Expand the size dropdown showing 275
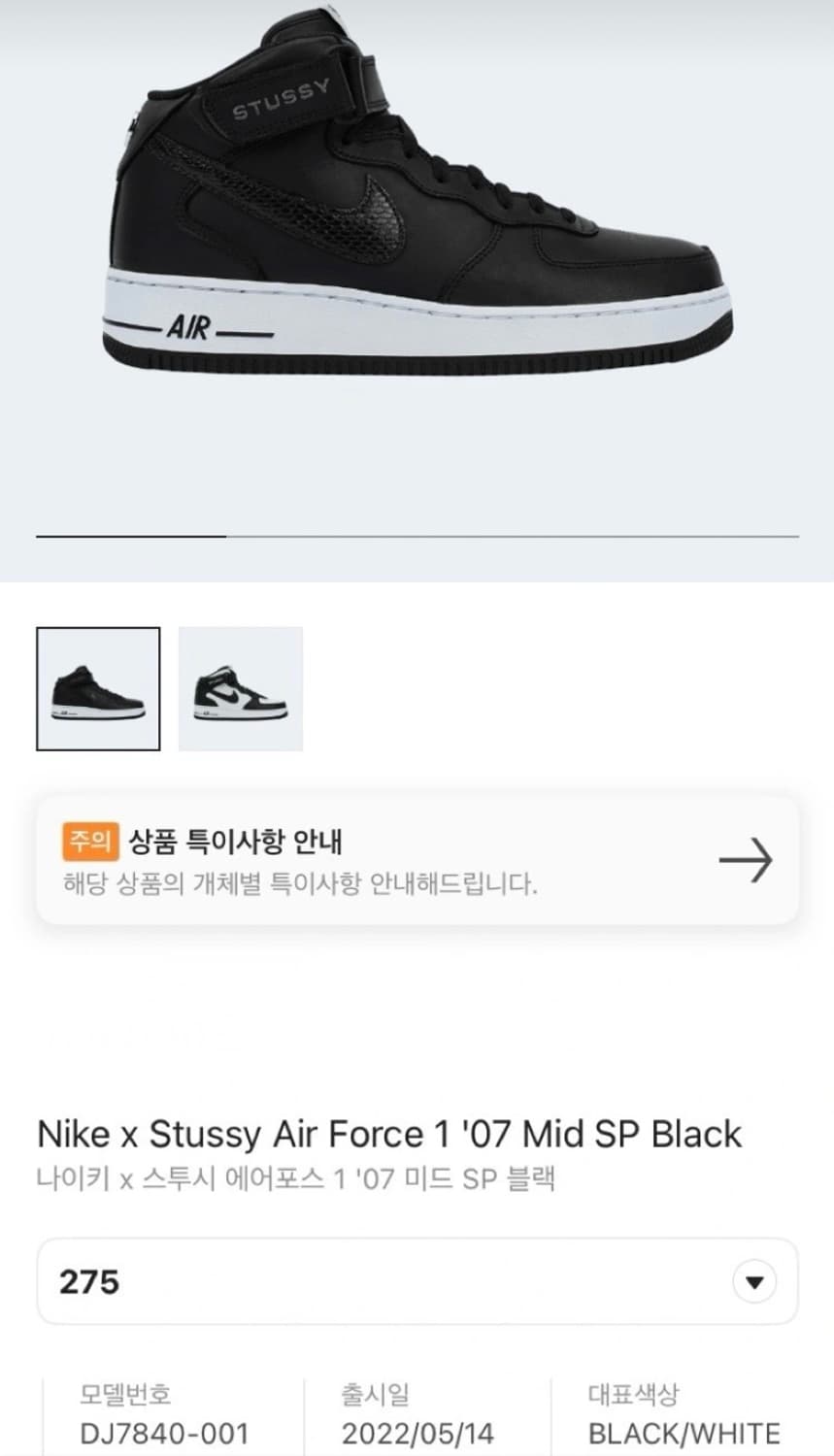This screenshot has width=834, height=1456. pos(417,1281)
